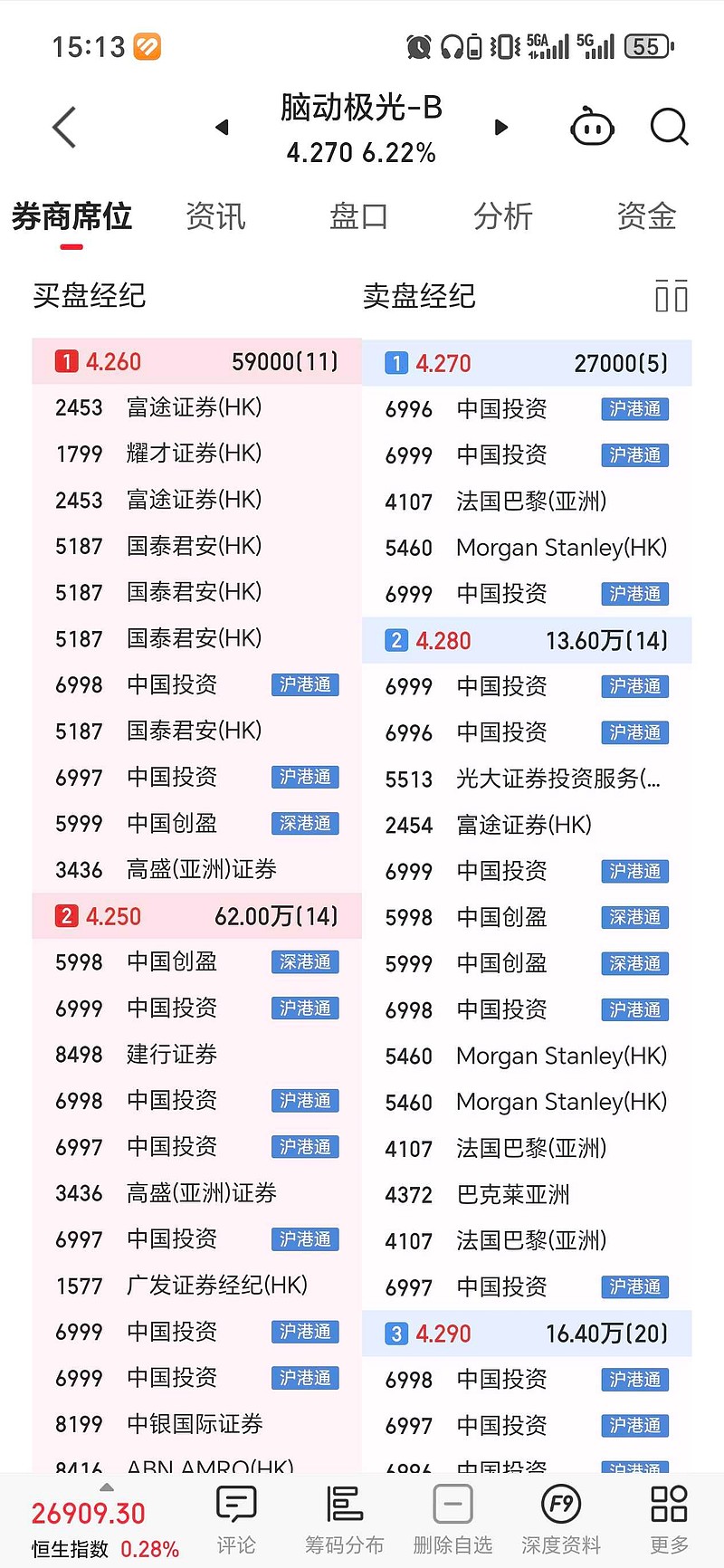Tap the 删除自选 remove watchlist icon
This screenshot has height=1568, width=724.
click(x=452, y=1516)
